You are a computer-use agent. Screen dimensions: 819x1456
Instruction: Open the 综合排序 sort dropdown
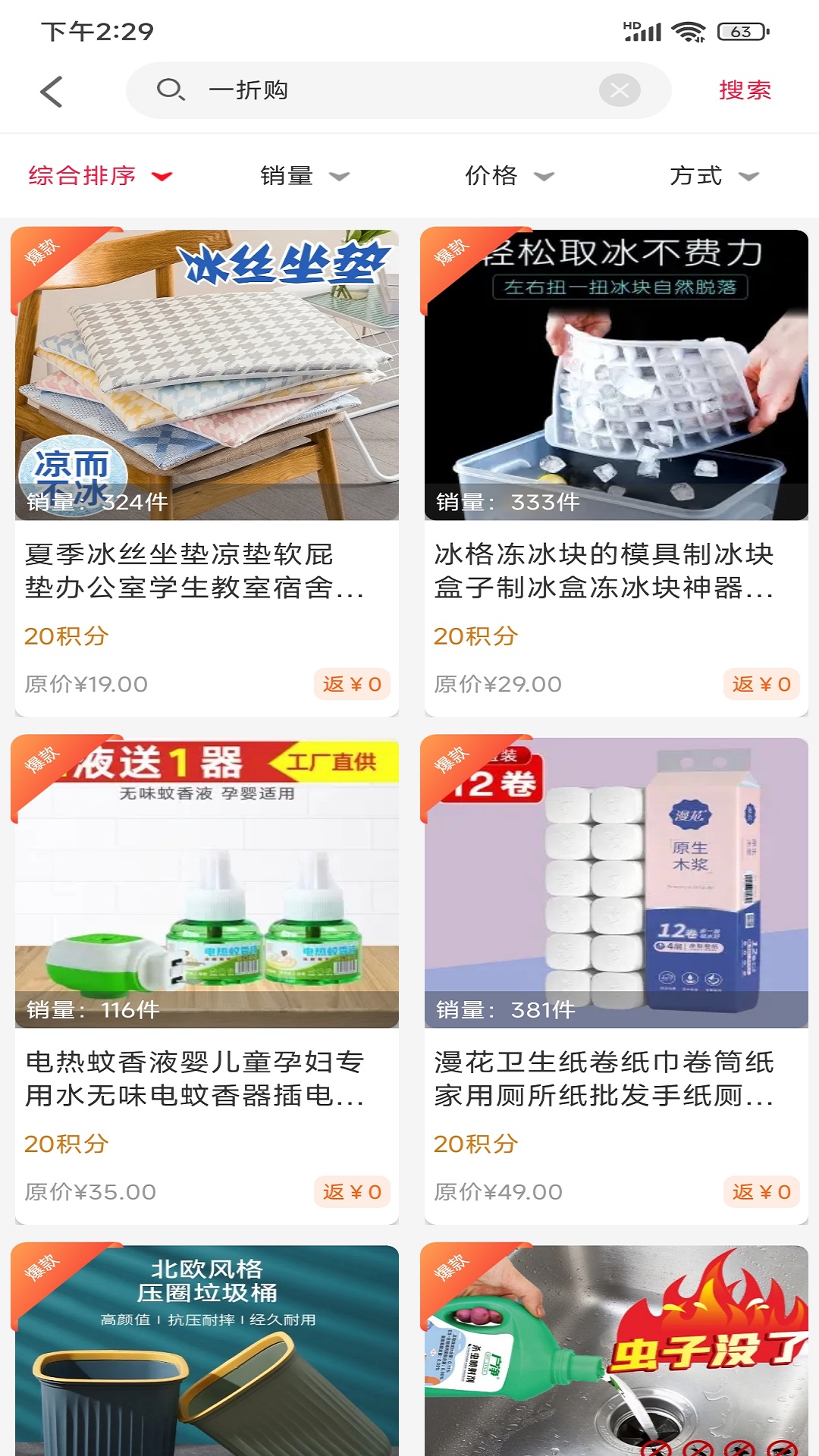(99, 176)
